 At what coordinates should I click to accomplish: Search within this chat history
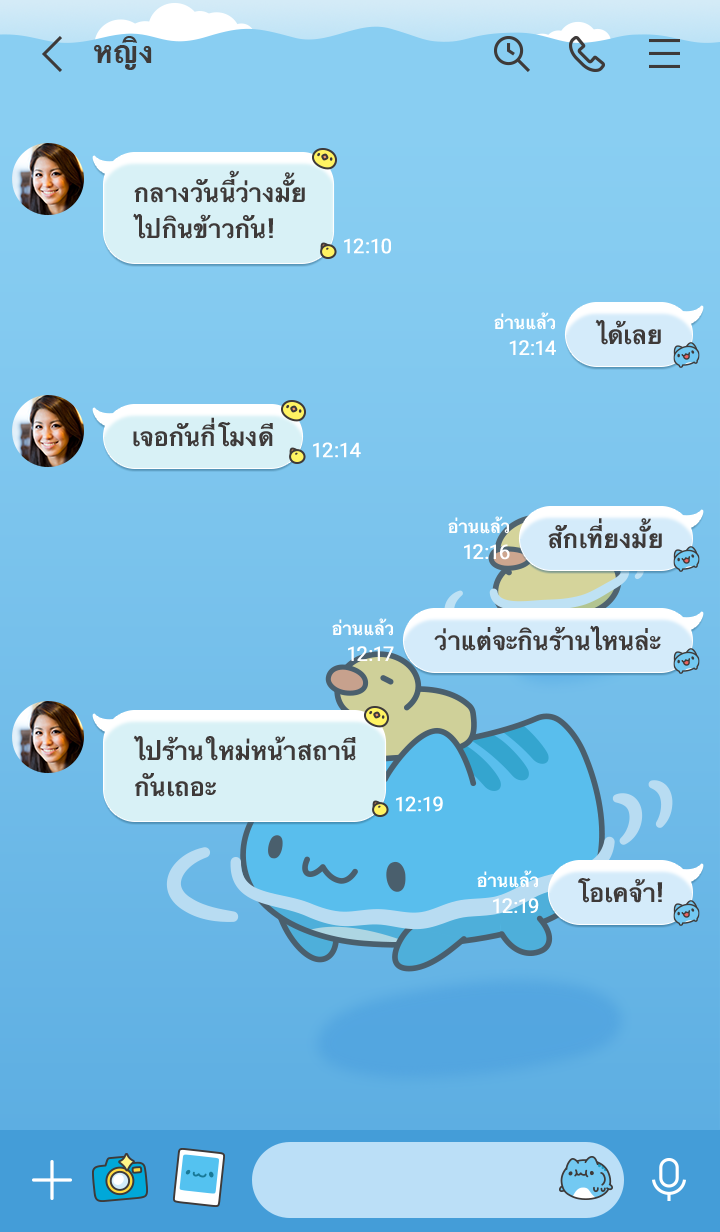[x=511, y=54]
